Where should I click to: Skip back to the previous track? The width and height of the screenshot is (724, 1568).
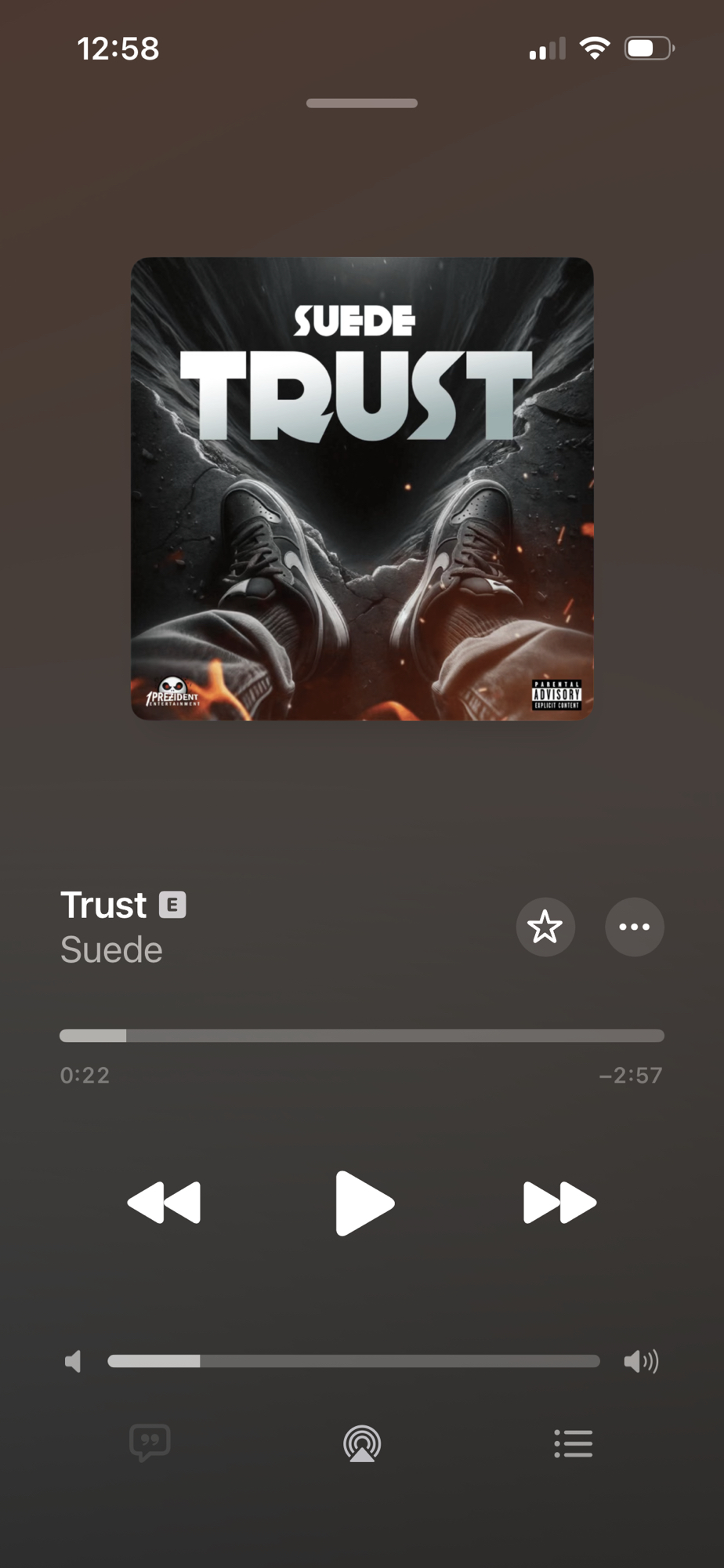165,1202
